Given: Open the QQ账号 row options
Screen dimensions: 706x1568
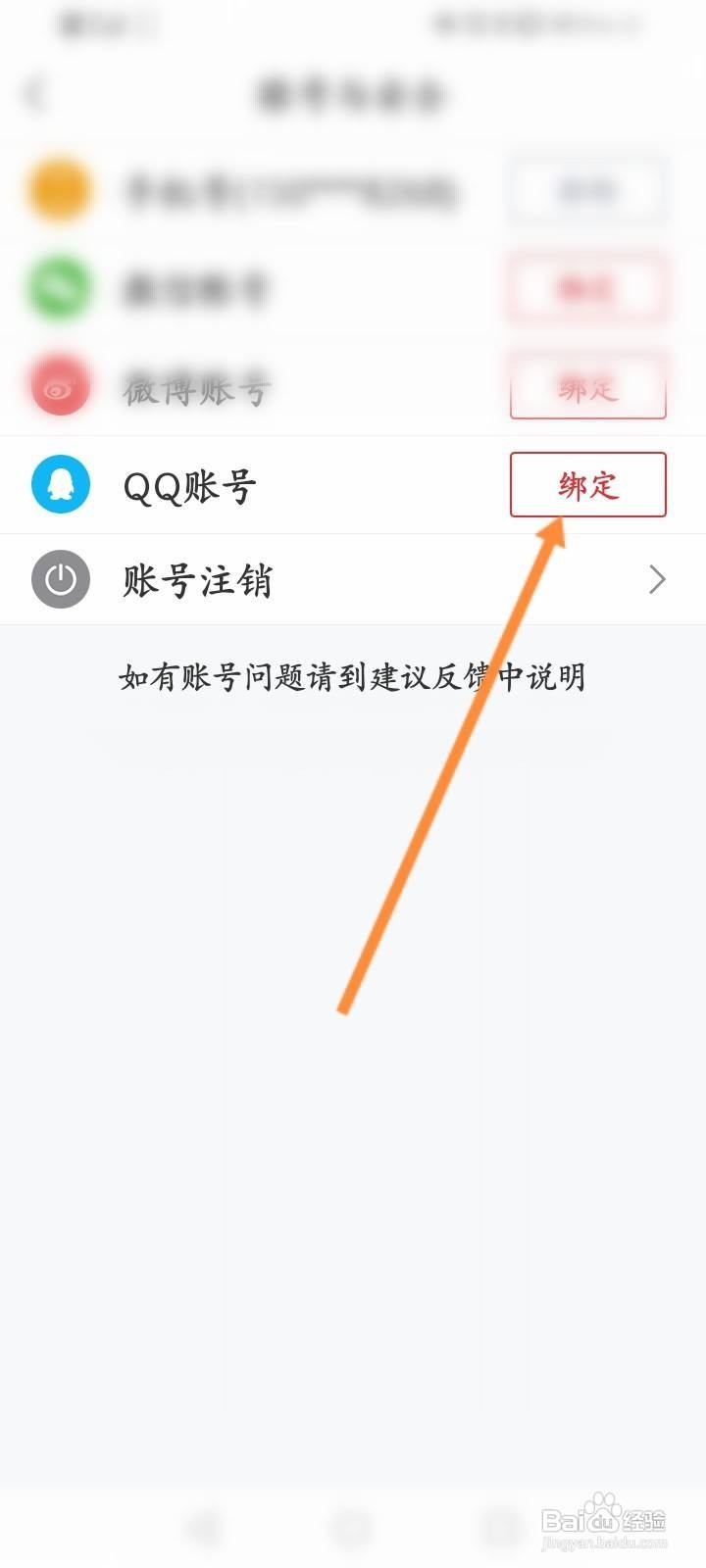Looking at the screenshot, I should pyautogui.click(x=294, y=485).
